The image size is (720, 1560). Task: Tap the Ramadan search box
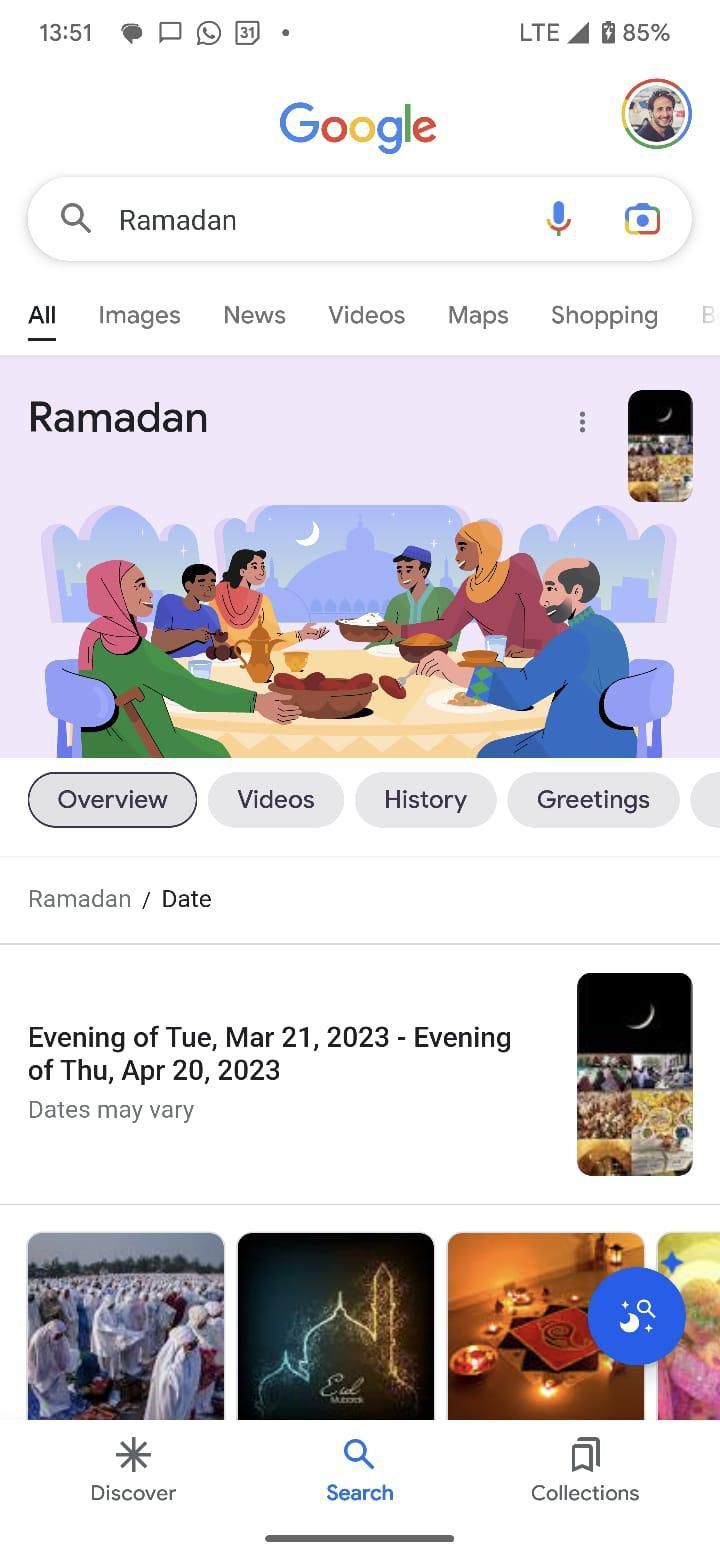pos(300,220)
